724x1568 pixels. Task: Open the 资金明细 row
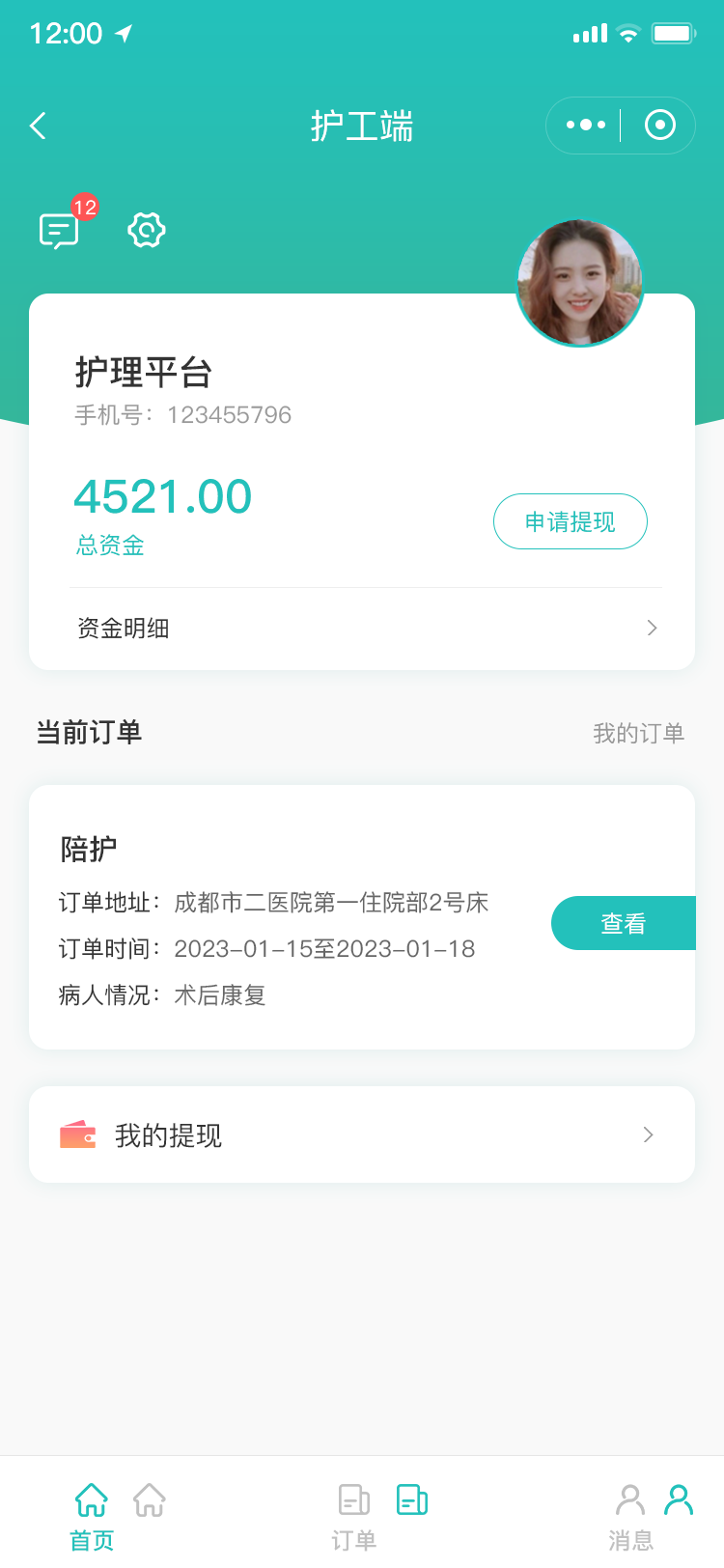362,629
